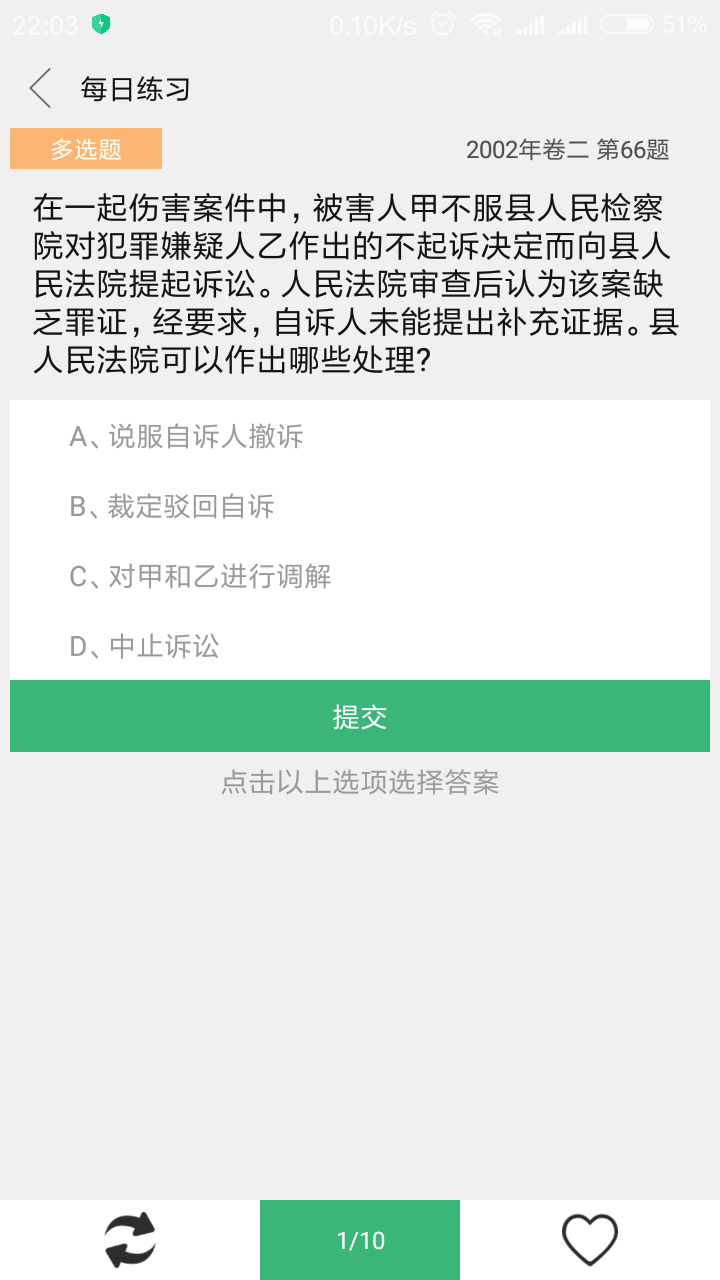
Task: Select answer option A 说服自诉人撤诉
Action: (360, 436)
